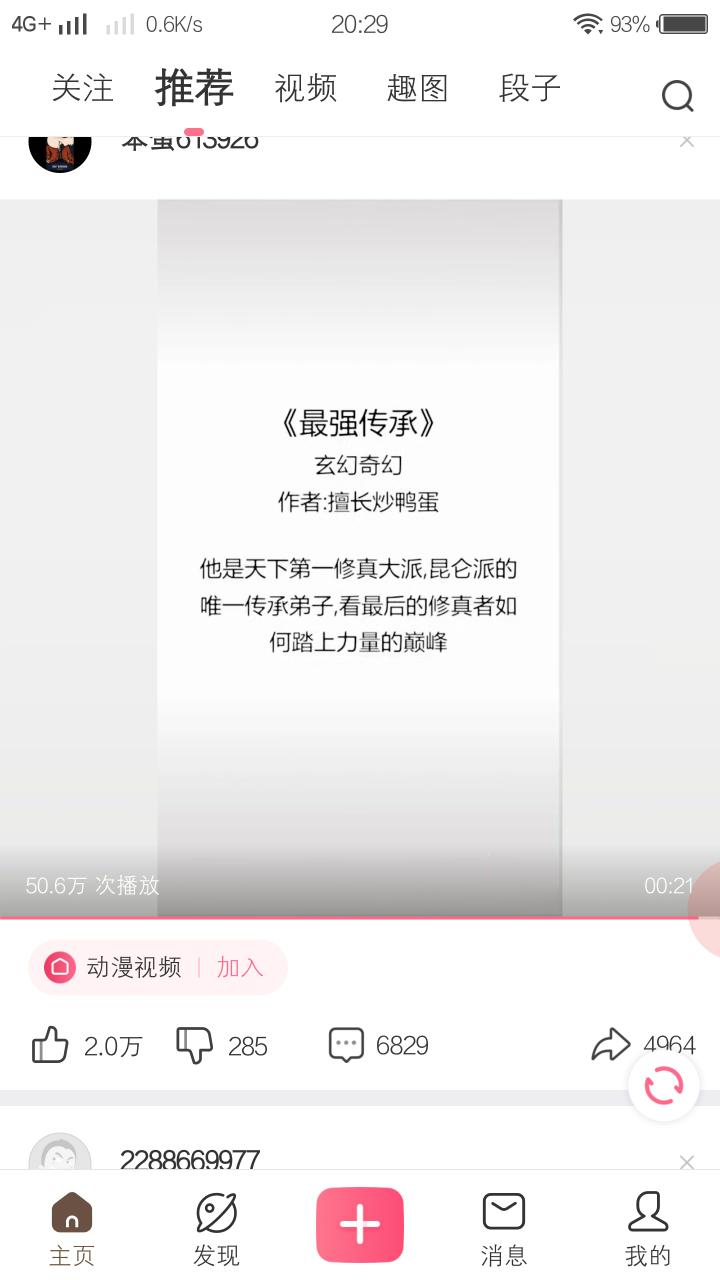
Task: Go to the 主页 tab
Action: [72, 1228]
